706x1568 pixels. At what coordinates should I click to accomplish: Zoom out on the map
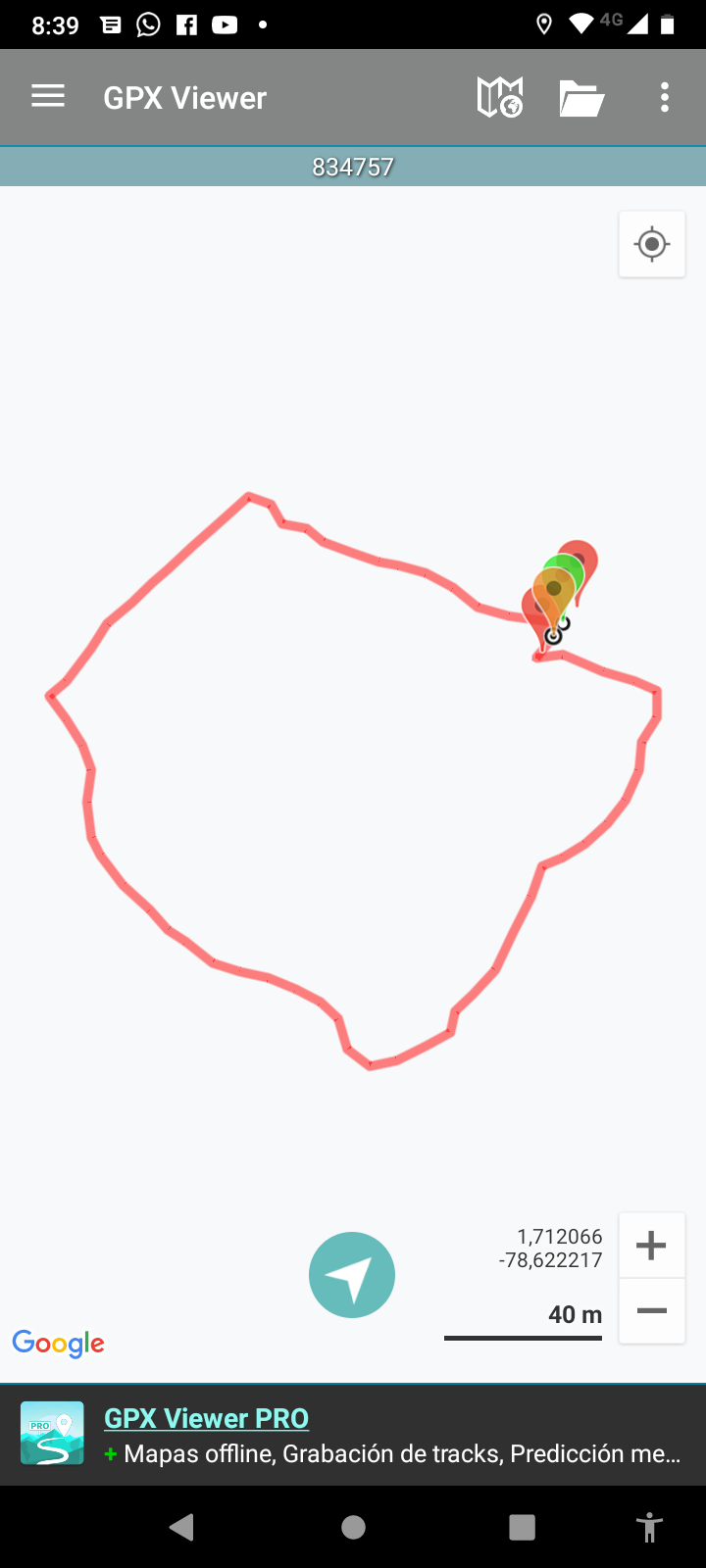tap(651, 1311)
